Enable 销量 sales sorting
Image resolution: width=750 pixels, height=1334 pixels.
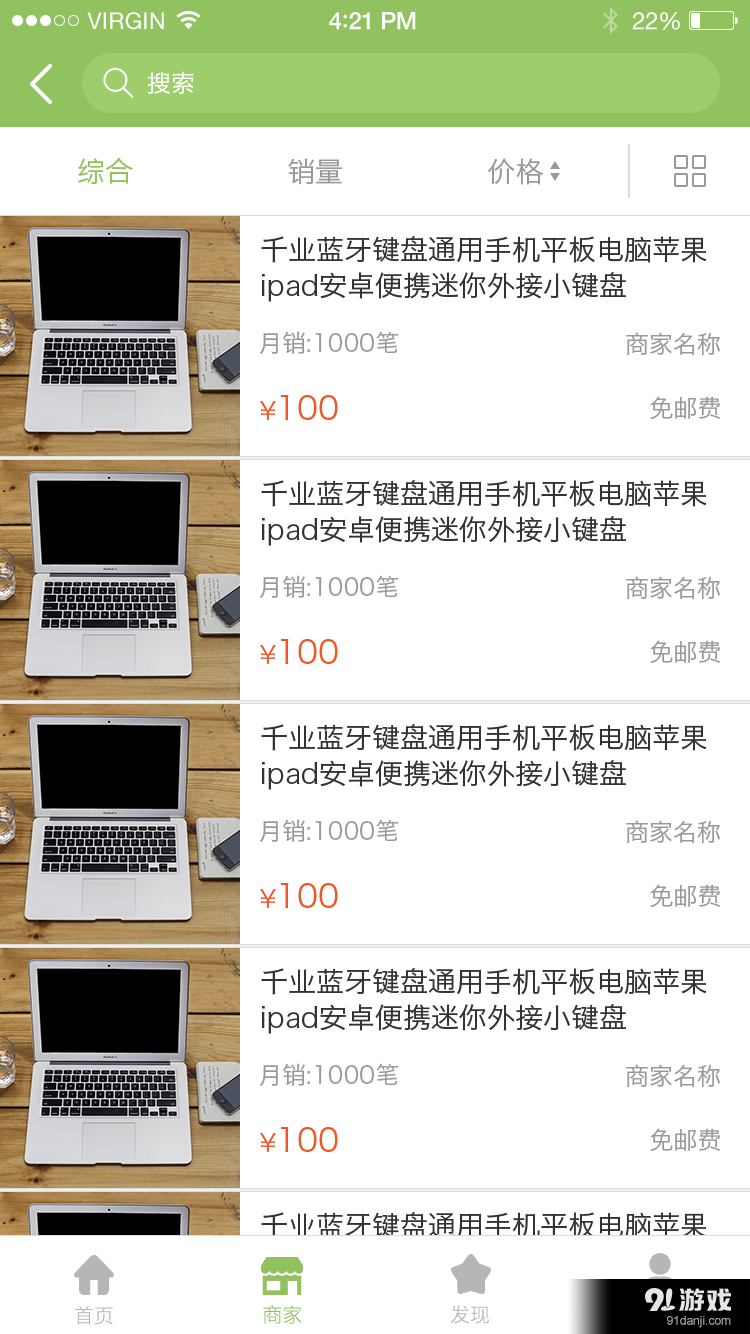tap(314, 171)
